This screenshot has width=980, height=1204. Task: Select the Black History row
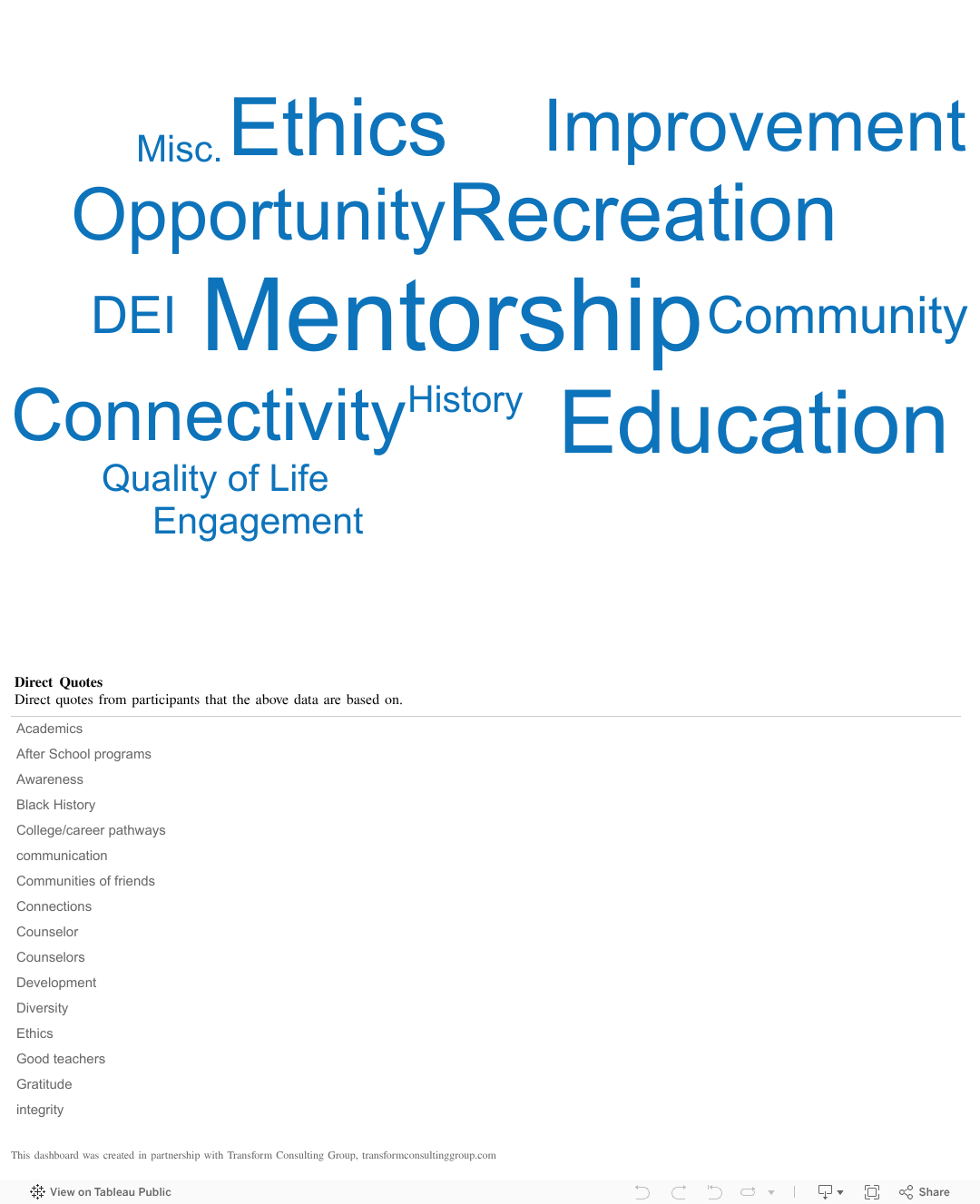[55, 805]
